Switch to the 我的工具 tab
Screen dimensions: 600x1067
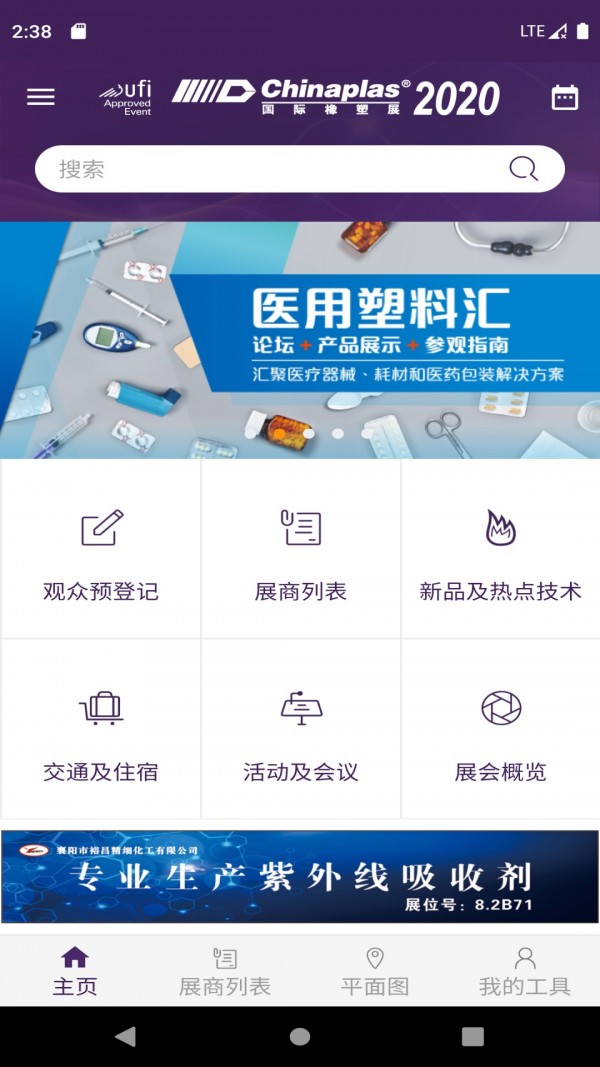click(x=525, y=971)
